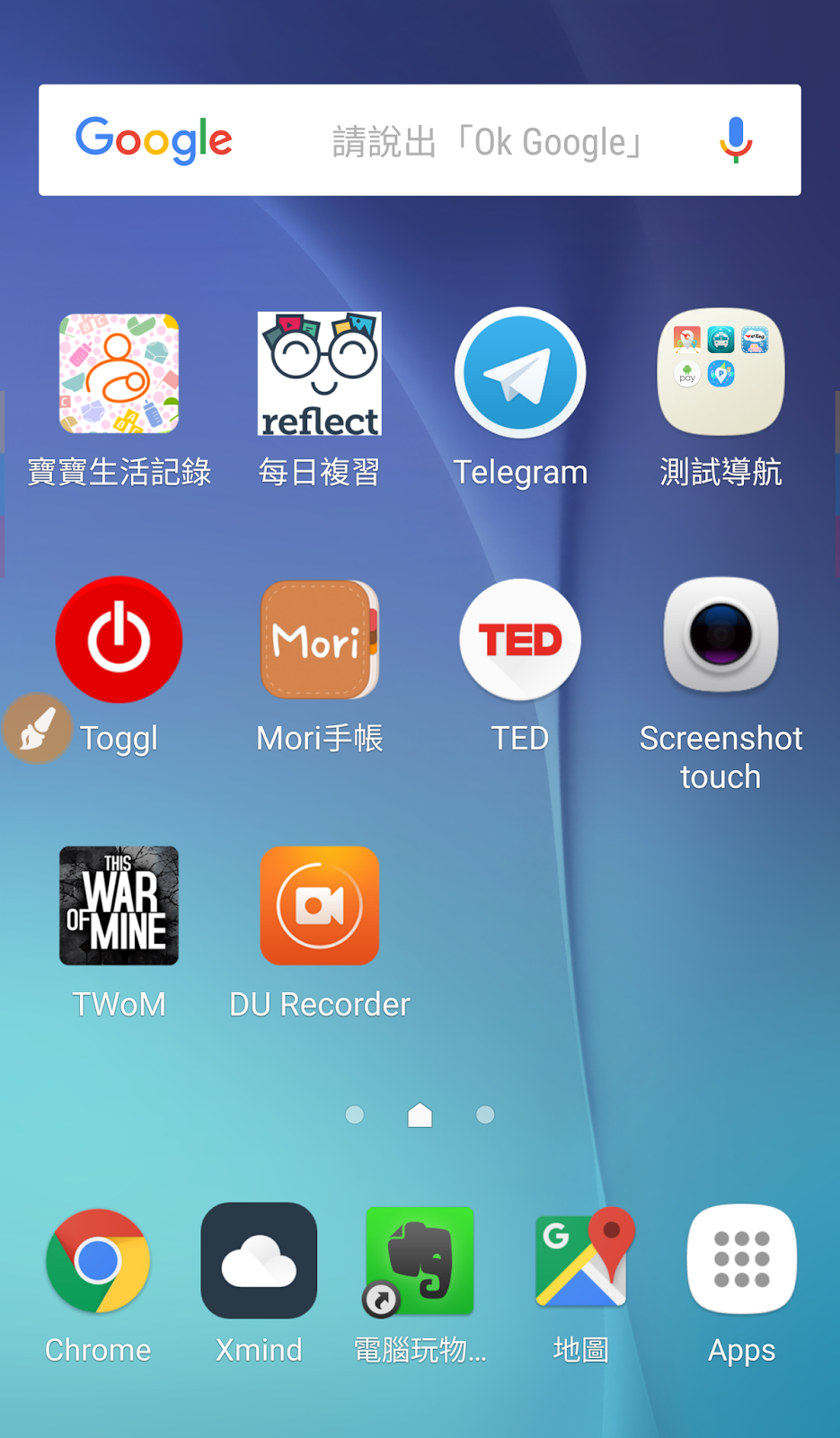Go to the leftmost home page dot
The height and width of the screenshot is (1438, 840).
[x=355, y=1114]
